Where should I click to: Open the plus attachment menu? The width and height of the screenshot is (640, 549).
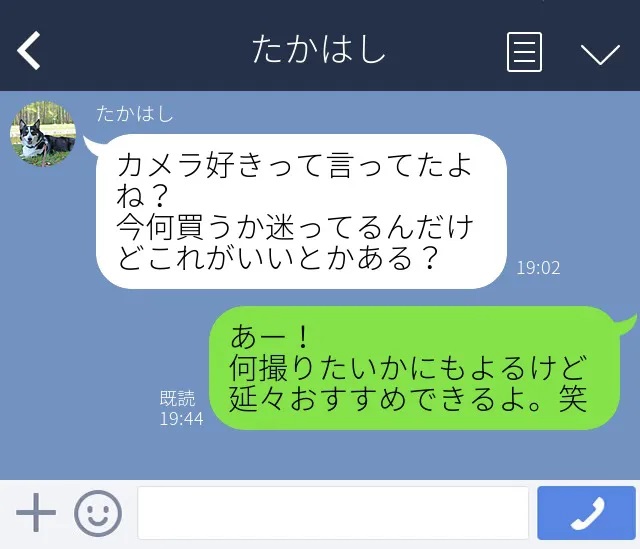36,514
